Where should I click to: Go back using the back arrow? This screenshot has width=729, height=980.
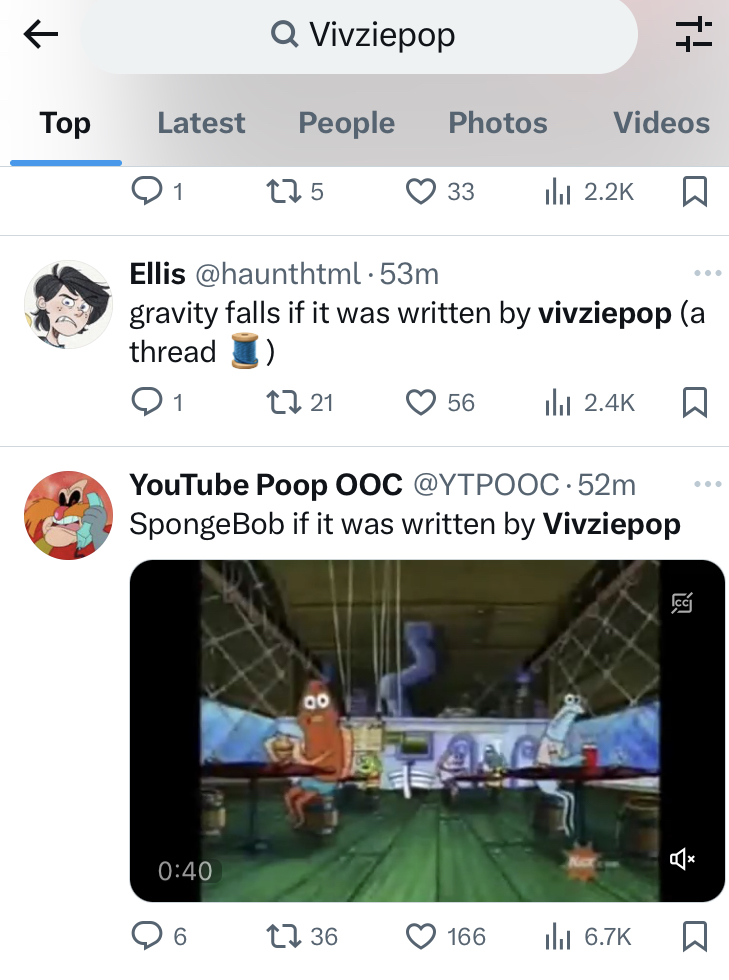[x=41, y=34]
